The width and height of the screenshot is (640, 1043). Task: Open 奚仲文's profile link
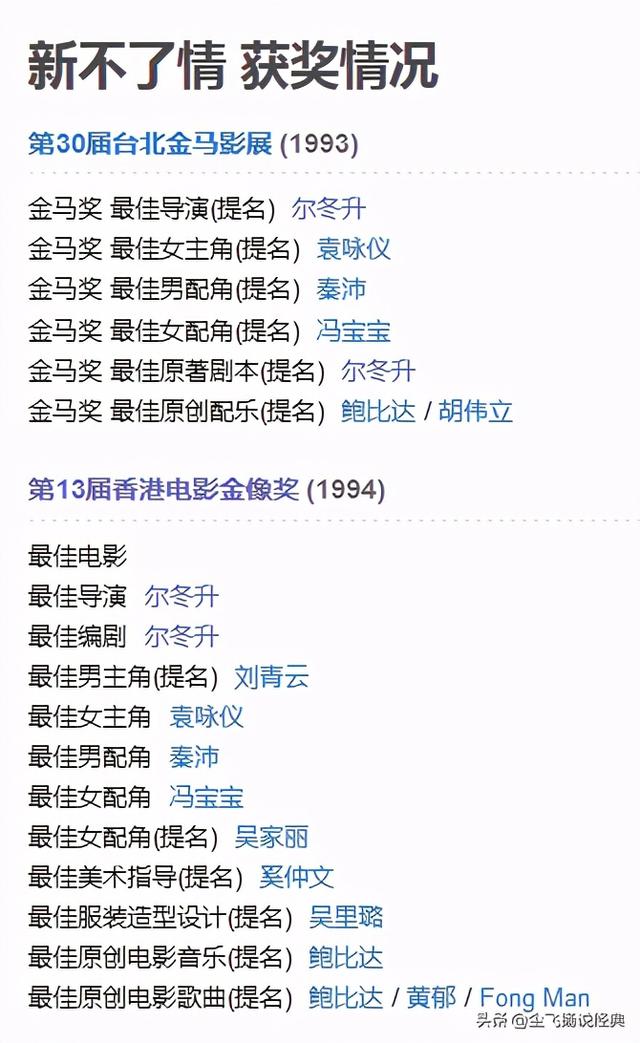point(296,877)
